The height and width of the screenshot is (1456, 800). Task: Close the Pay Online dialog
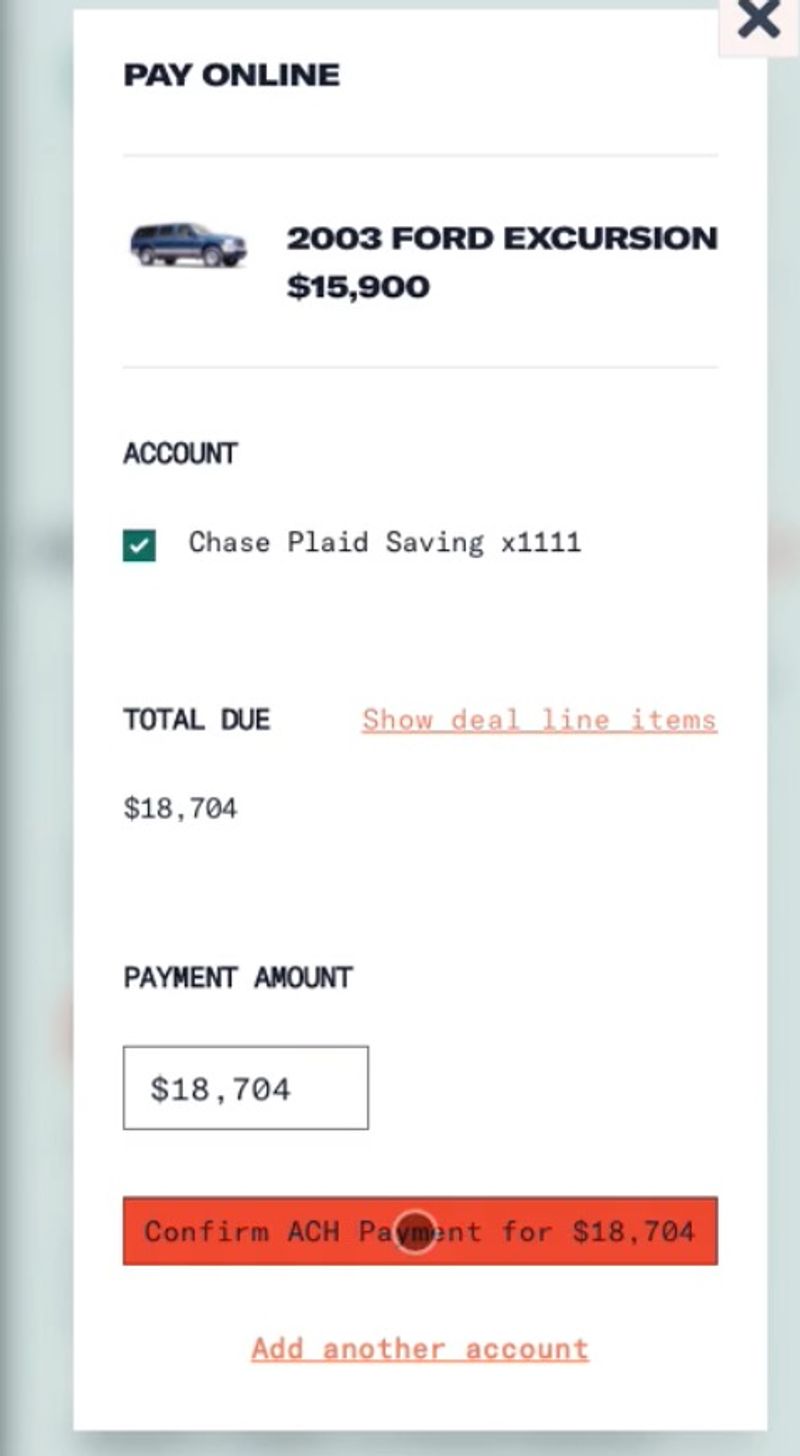tap(759, 21)
